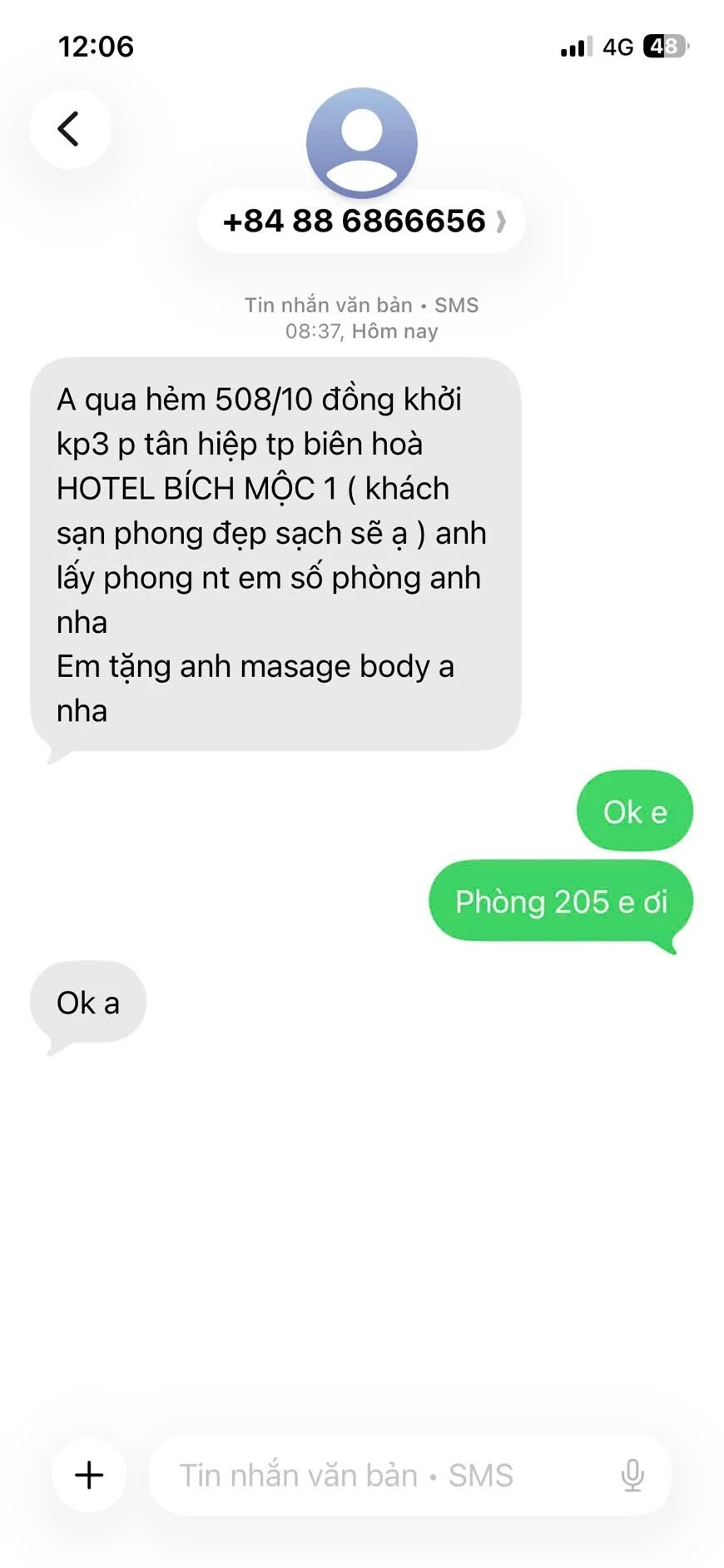Open the plus attachments menu
This screenshot has width=724, height=1568.
coord(89,1475)
